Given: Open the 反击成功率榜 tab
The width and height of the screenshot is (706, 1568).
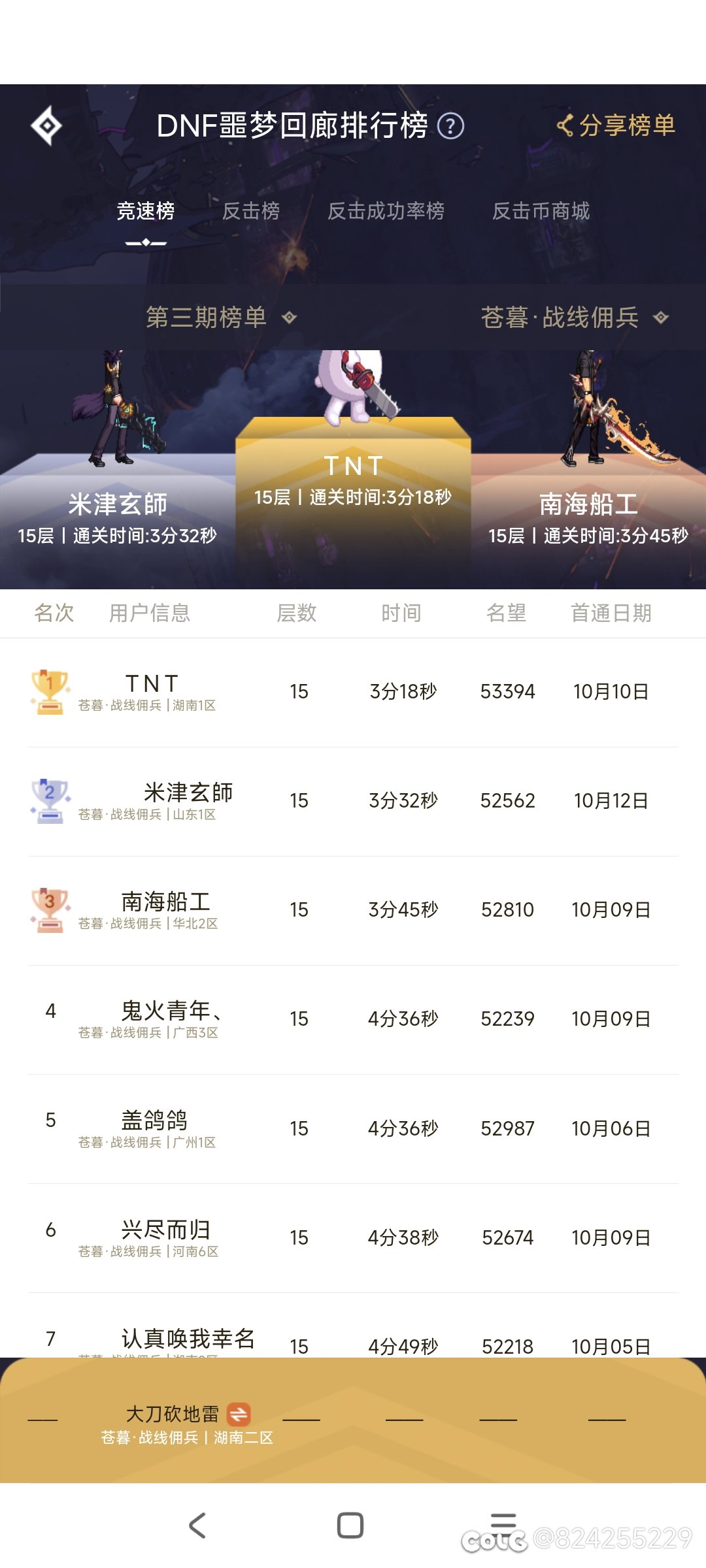Looking at the screenshot, I should [387, 211].
